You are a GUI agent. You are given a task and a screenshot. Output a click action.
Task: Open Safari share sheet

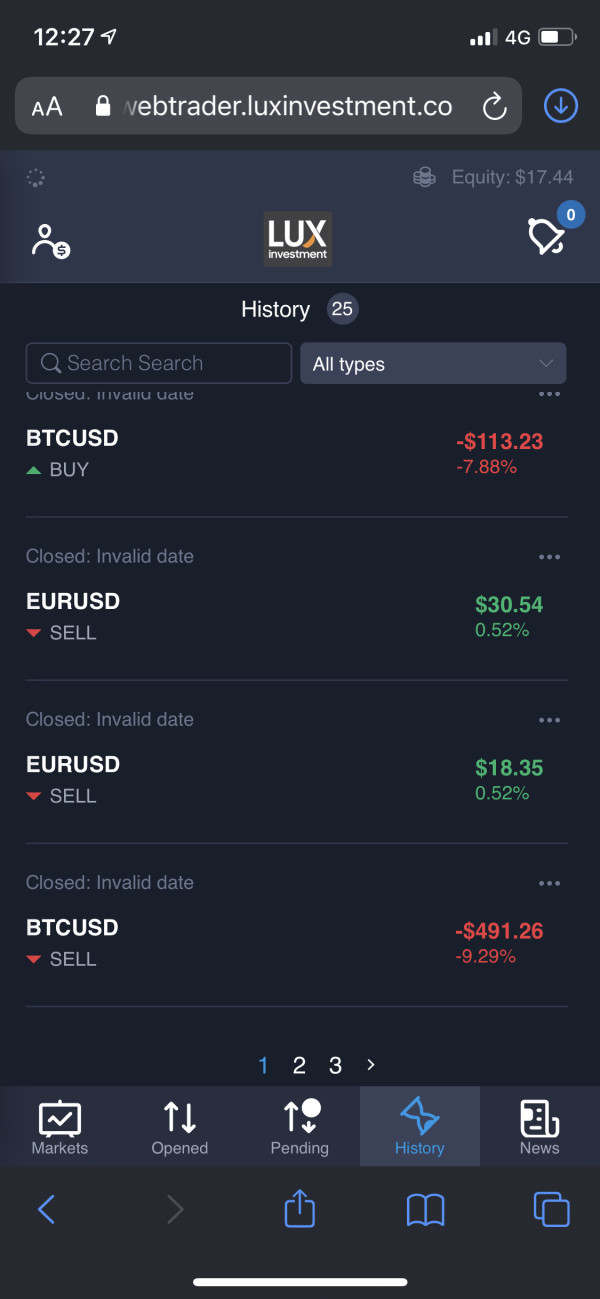[300, 1209]
